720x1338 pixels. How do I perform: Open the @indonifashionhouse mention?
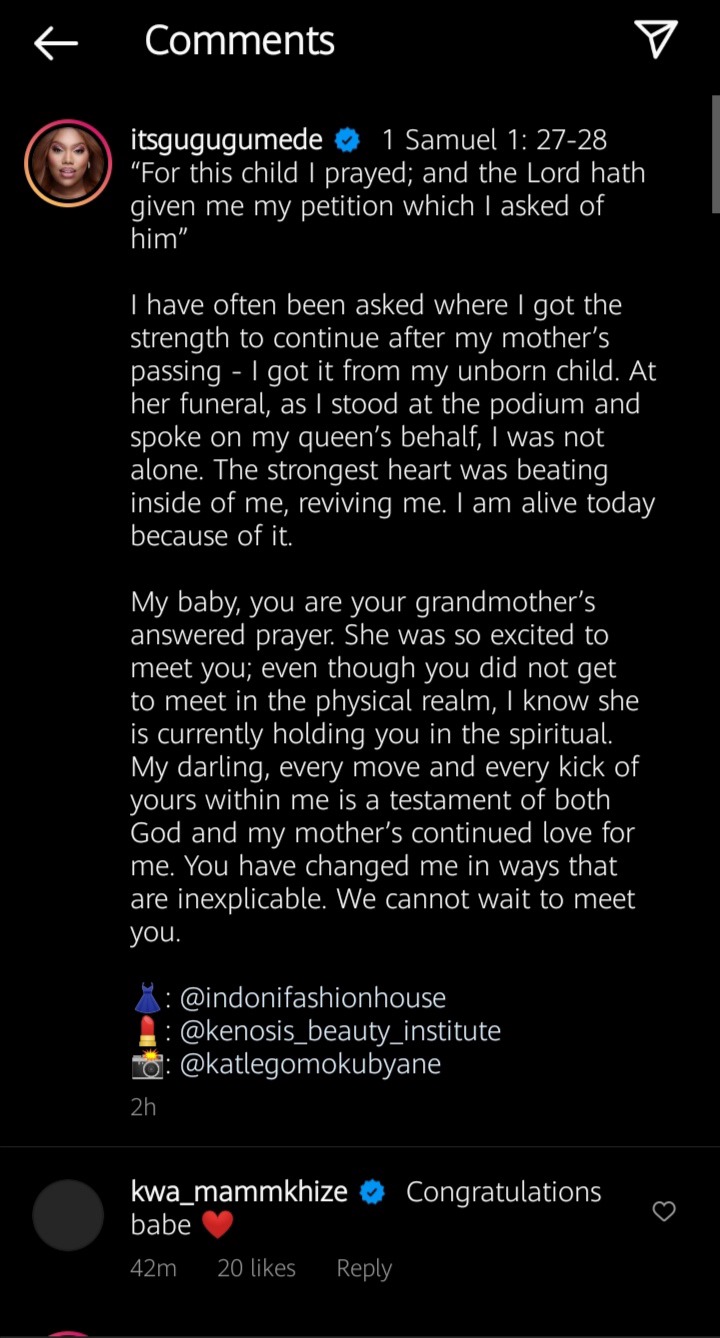click(312, 998)
